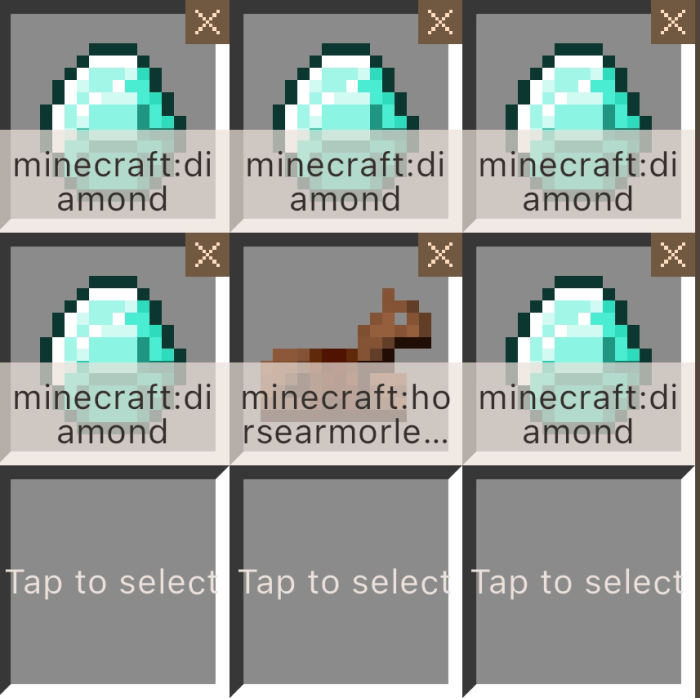
Task: Clear the diamond in the top-middle slot
Action: click(x=440, y=23)
